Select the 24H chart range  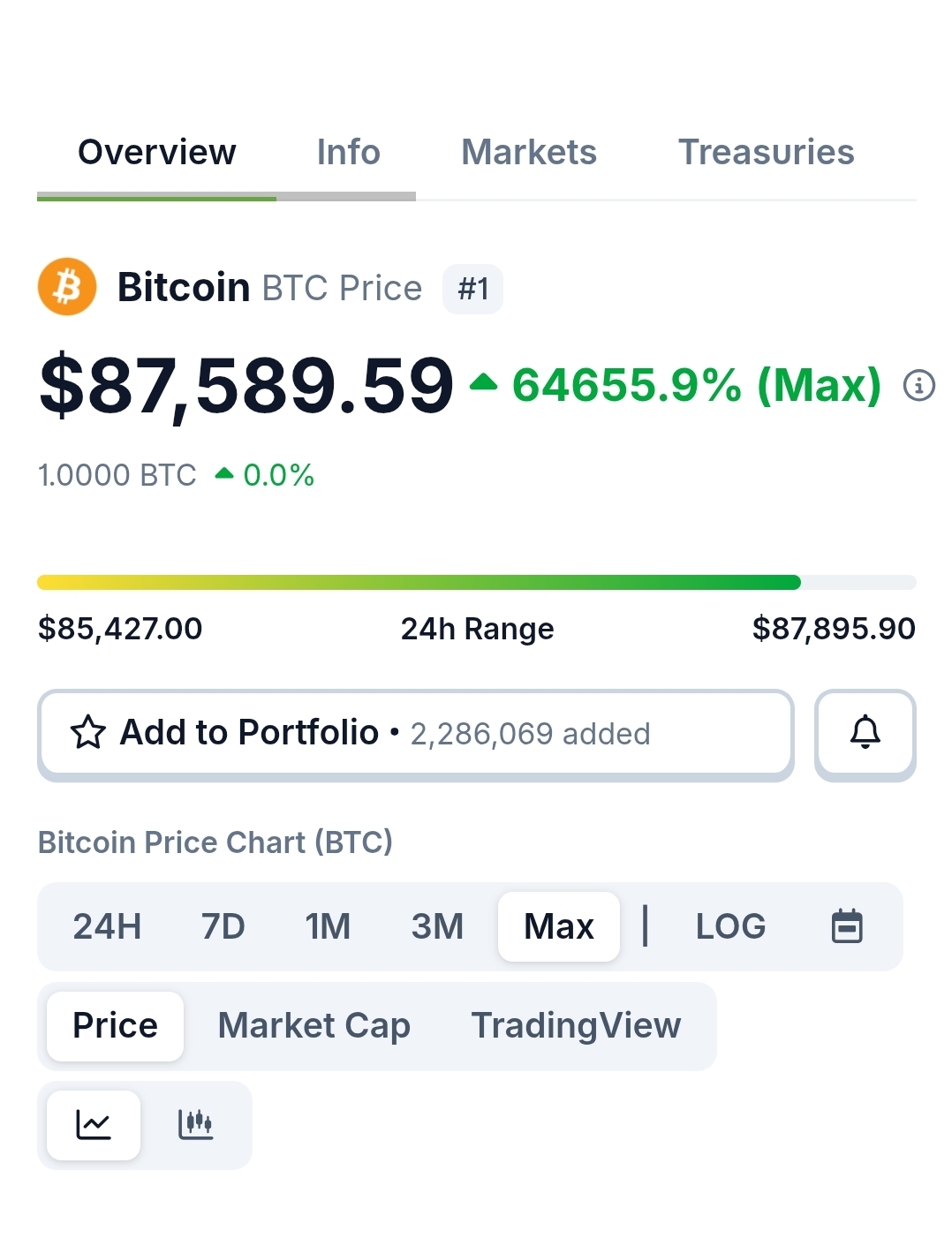tap(107, 926)
